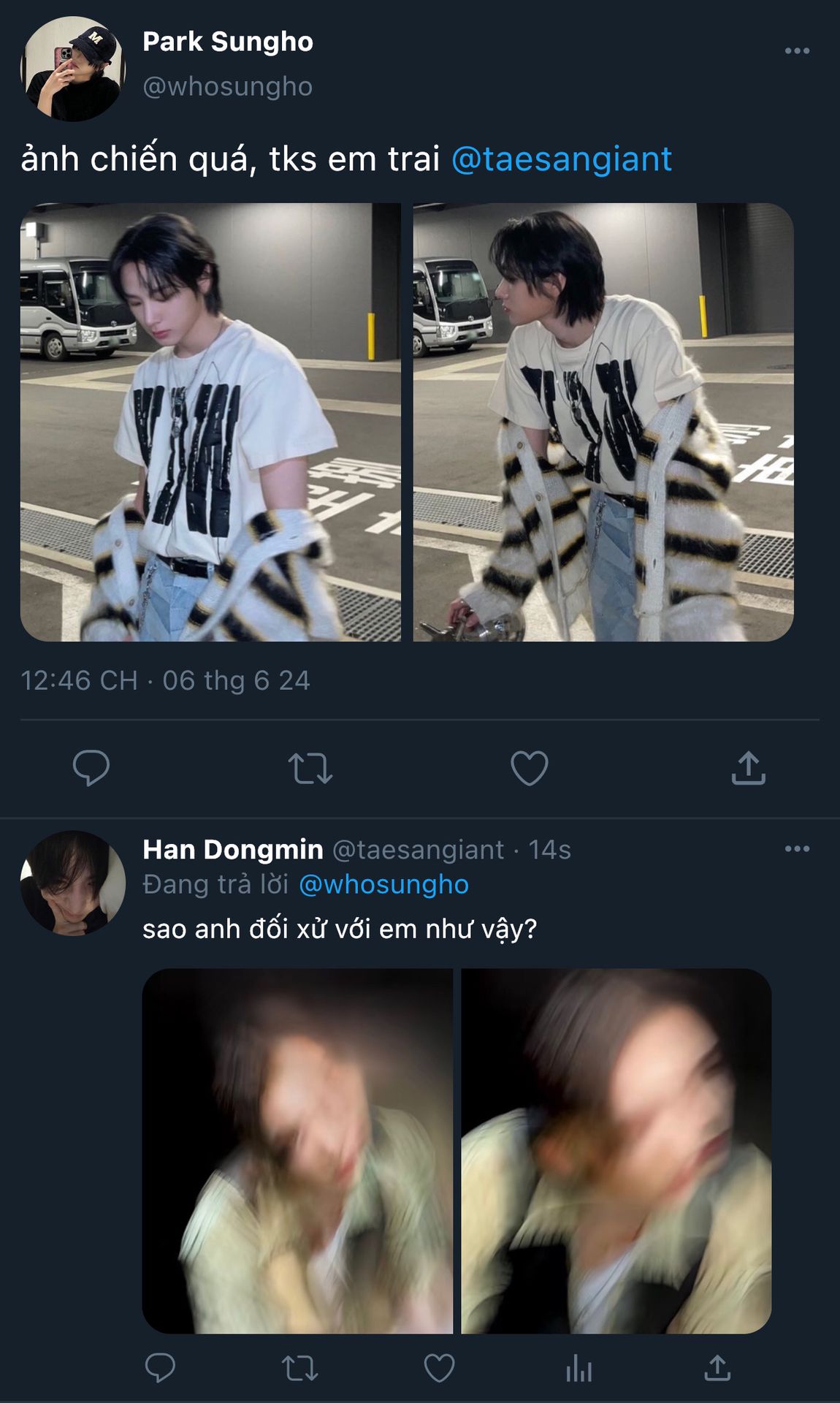Viewport: 840px width, 1403px height.
Task: View second blurry photo in Han Dongmin's reply
Action: click(616, 1151)
